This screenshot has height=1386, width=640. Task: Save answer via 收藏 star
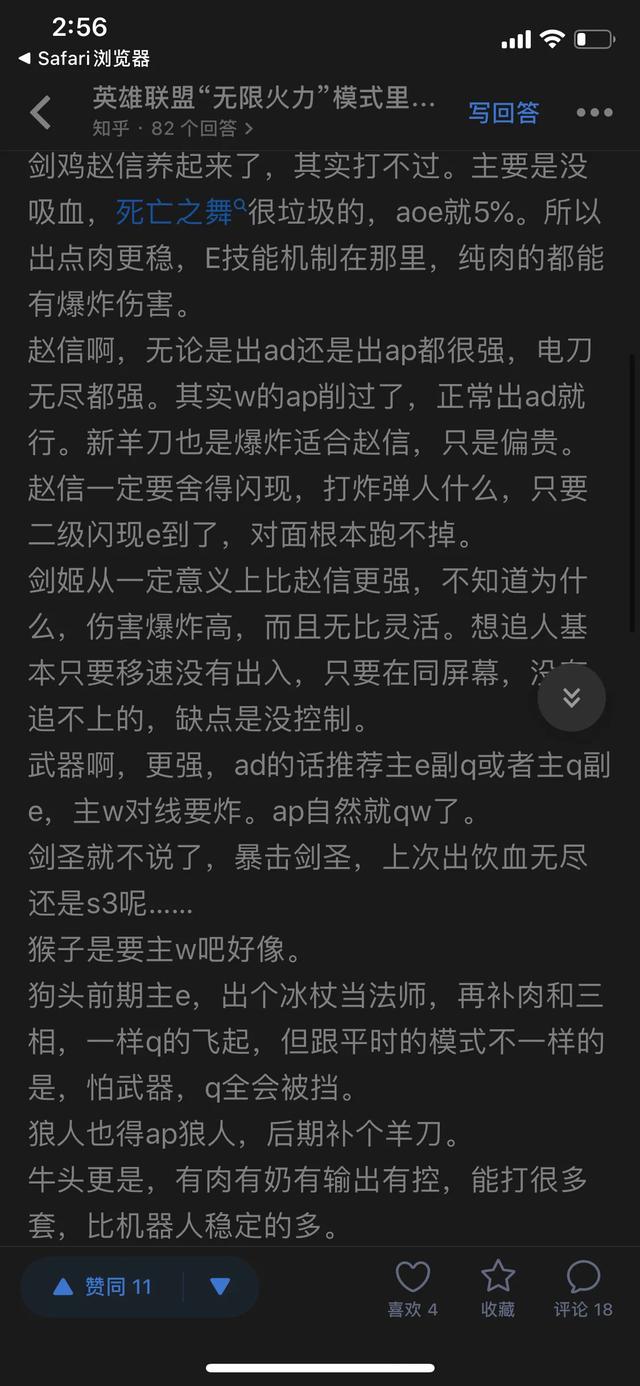(498, 1288)
